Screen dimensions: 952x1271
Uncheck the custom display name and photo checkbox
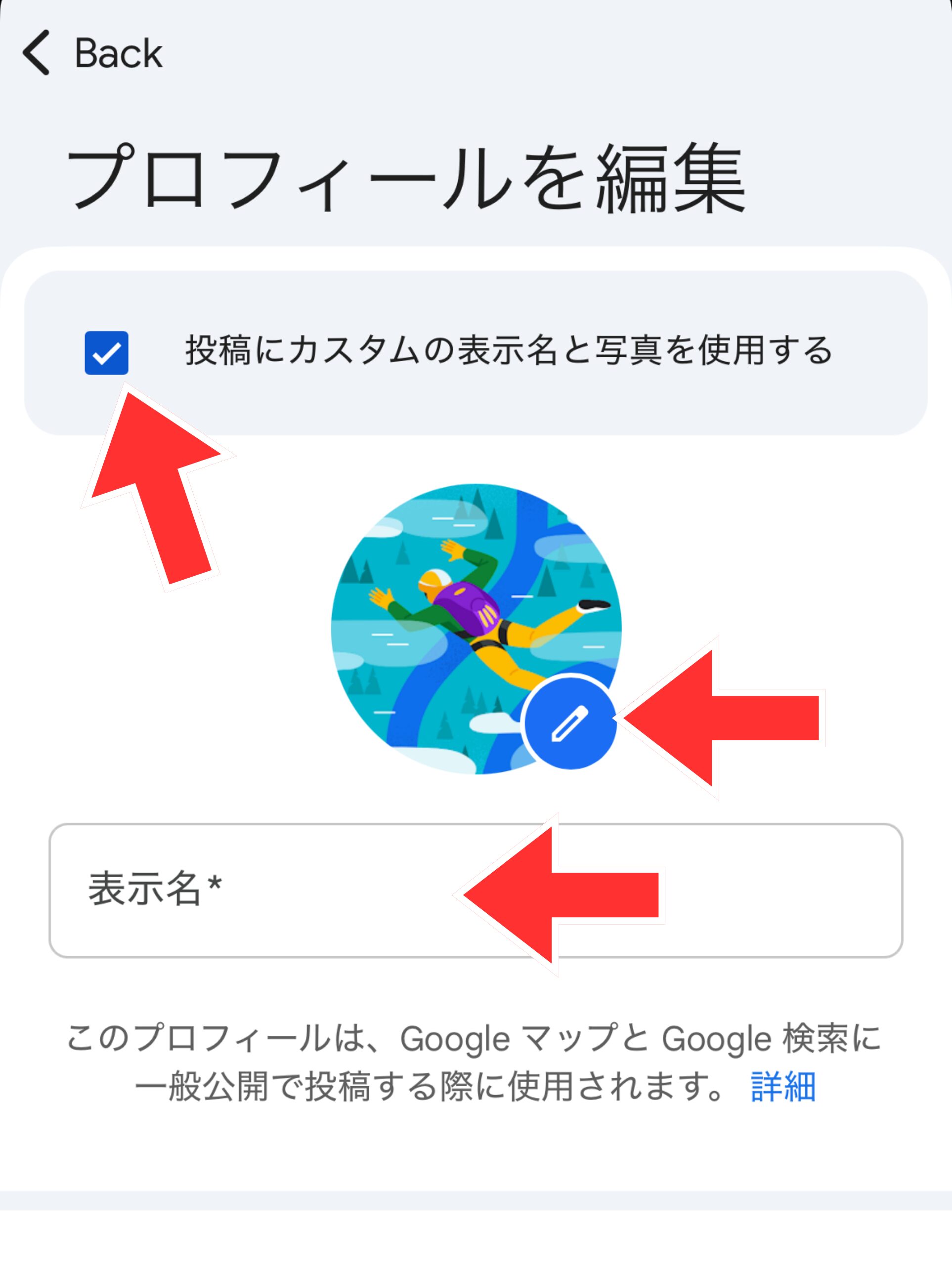tap(106, 352)
